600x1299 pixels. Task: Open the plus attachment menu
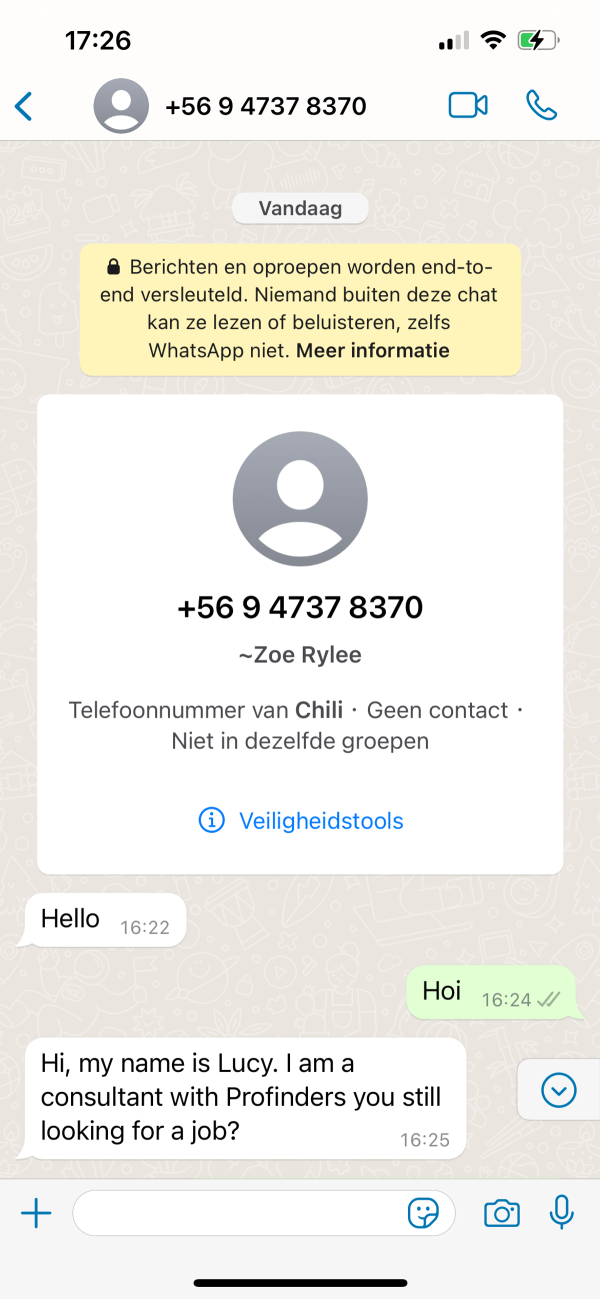36,1214
